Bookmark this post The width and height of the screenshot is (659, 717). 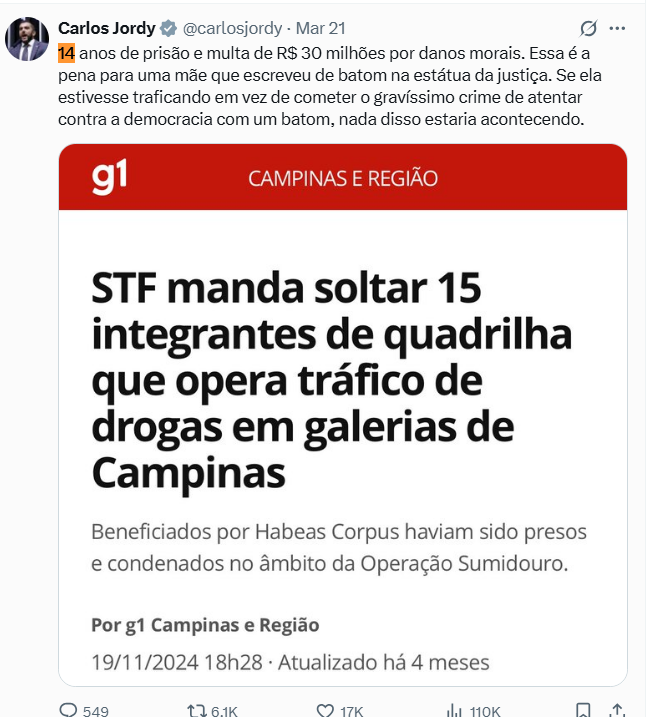[x=584, y=709]
